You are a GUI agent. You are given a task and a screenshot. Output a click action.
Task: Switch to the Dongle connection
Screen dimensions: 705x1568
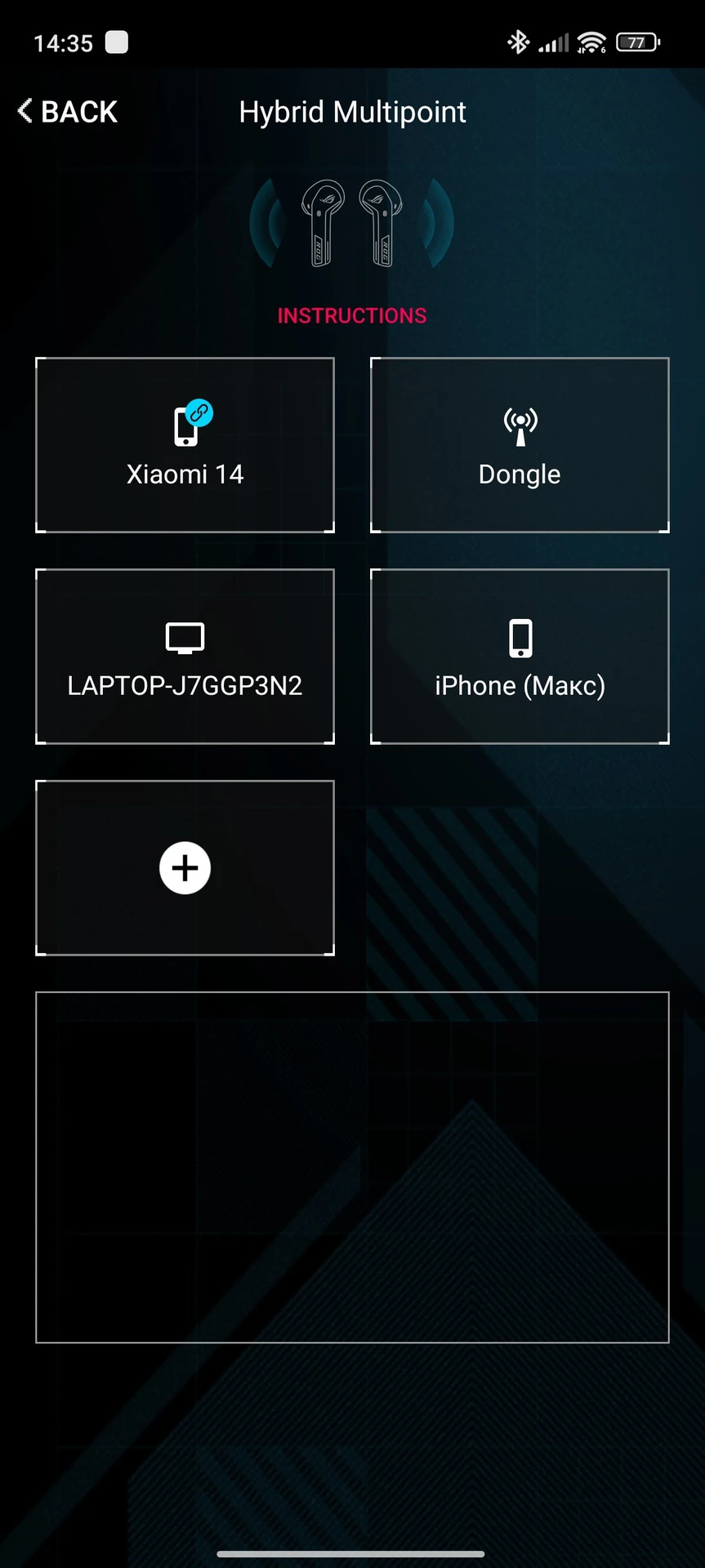[520, 445]
